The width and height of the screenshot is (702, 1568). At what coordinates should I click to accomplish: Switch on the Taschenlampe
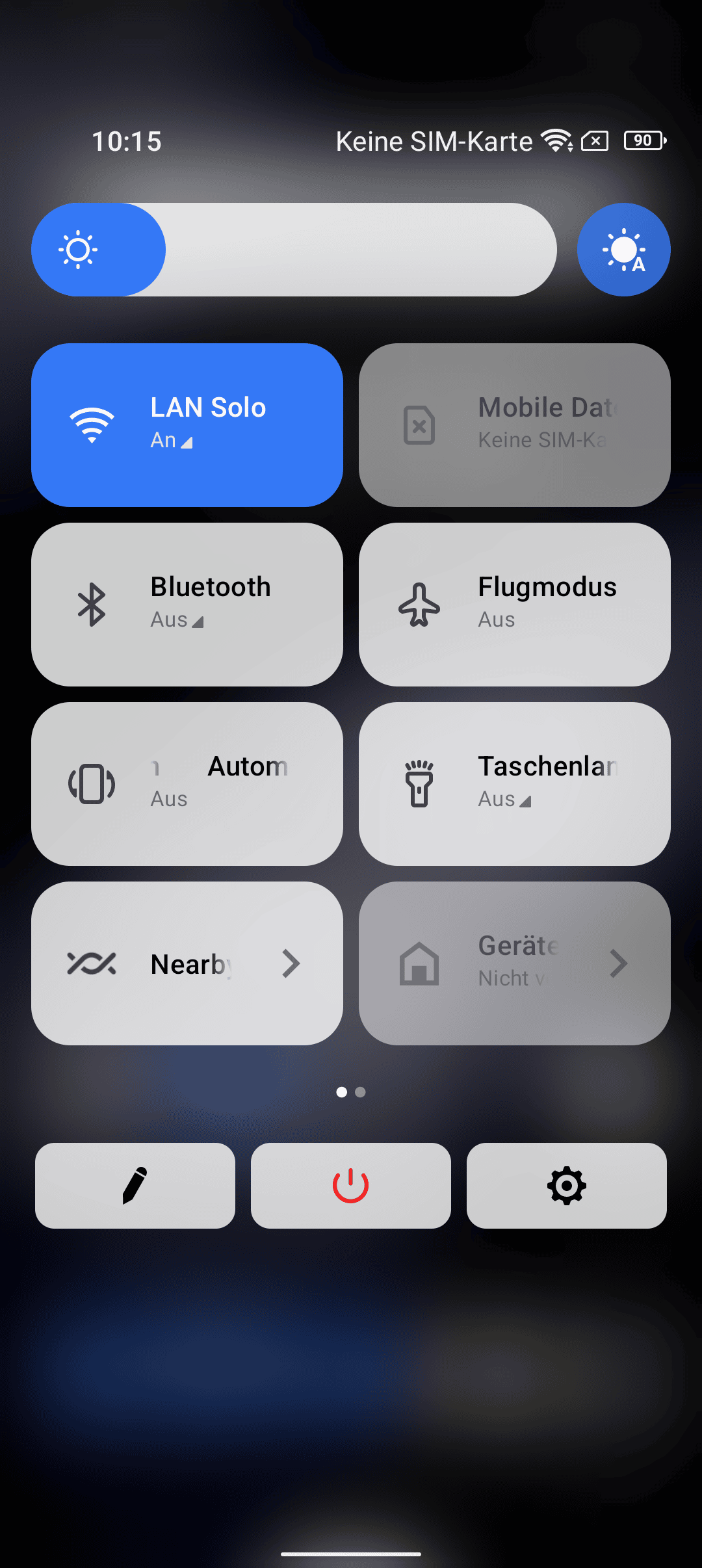coord(514,784)
